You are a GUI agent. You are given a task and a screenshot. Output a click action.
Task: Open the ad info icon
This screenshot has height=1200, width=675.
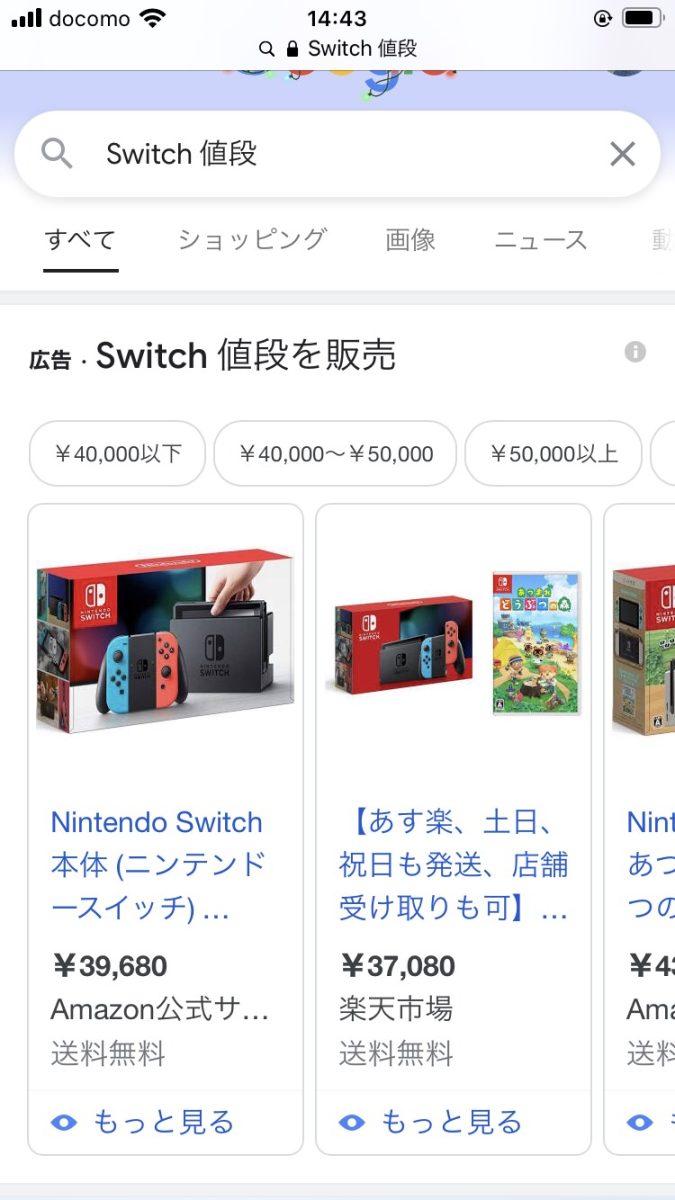(635, 352)
